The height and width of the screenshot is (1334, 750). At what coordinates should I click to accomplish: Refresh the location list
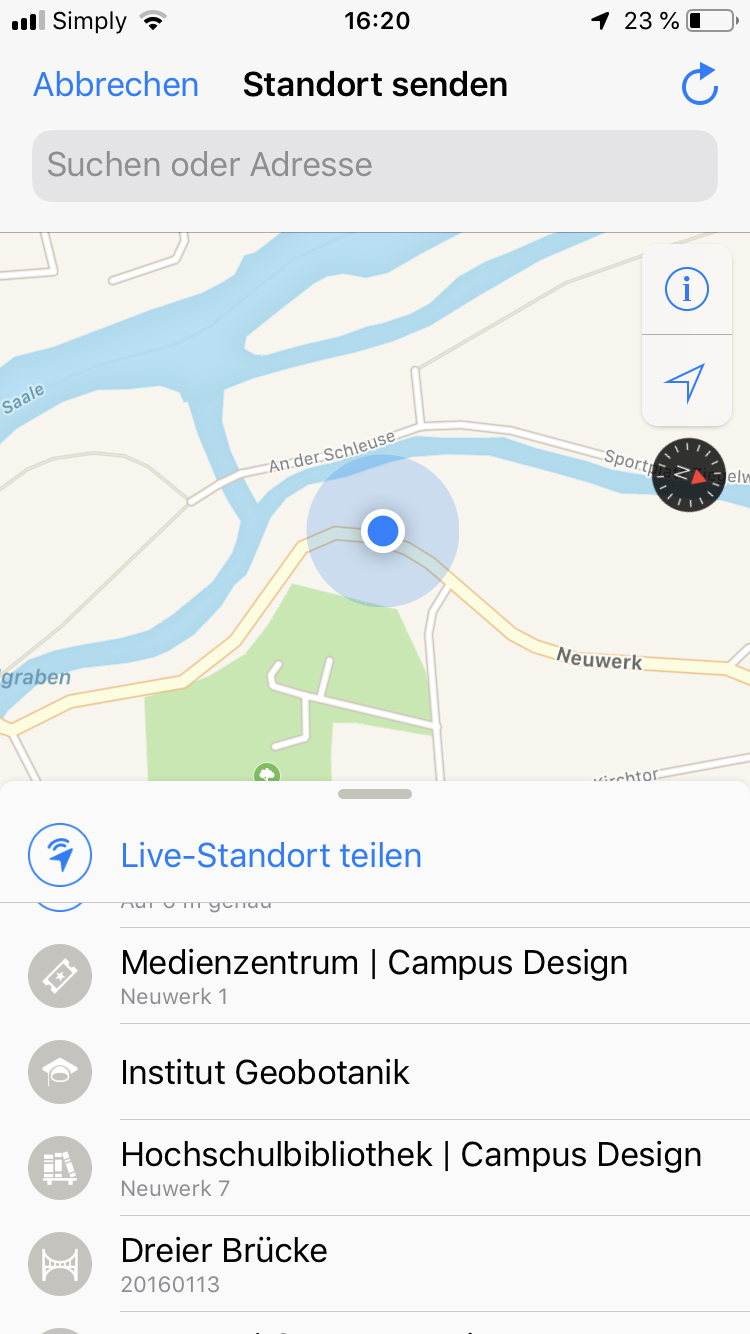[x=700, y=85]
